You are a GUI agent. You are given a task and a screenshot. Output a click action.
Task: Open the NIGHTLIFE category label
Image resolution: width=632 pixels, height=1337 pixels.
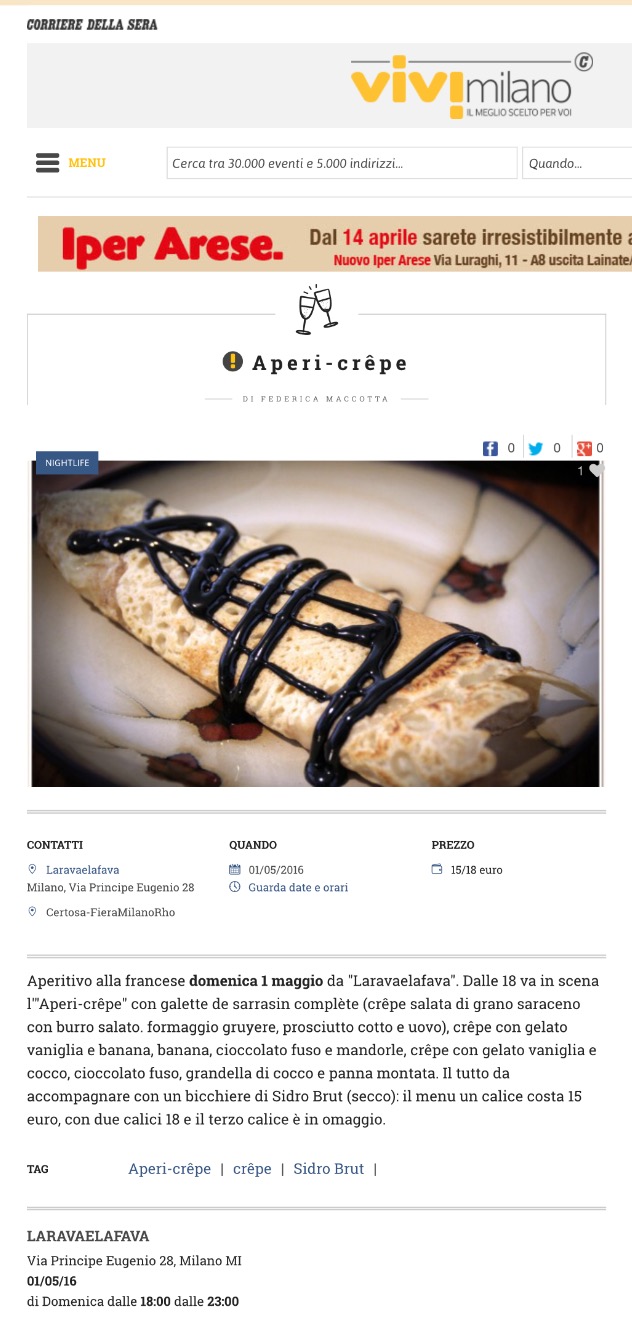[x=67, y=463]
